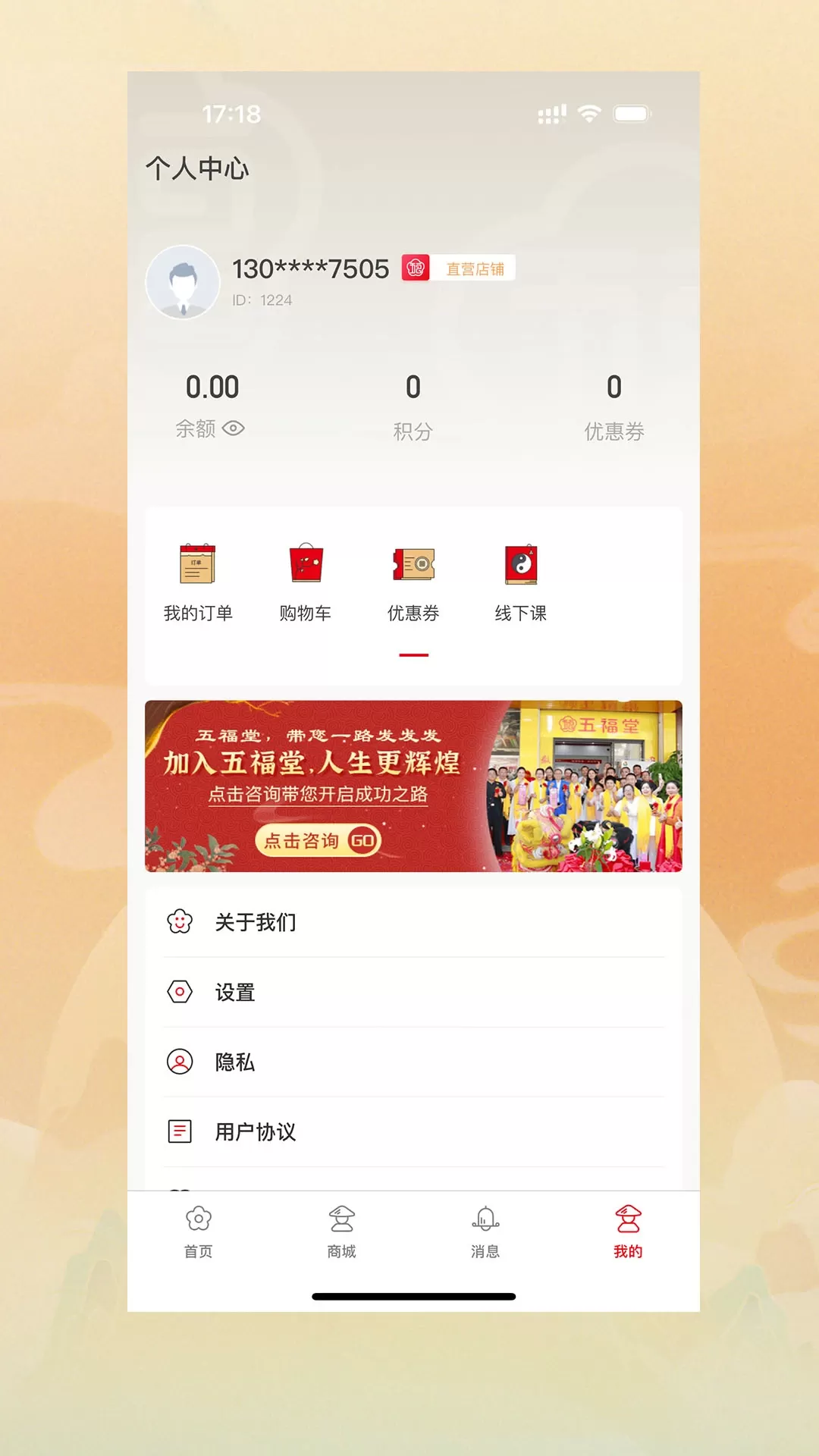Switch to the 首页 tab
Viewport: 819px width, 1456px height.
click(x=199, y=1232)
